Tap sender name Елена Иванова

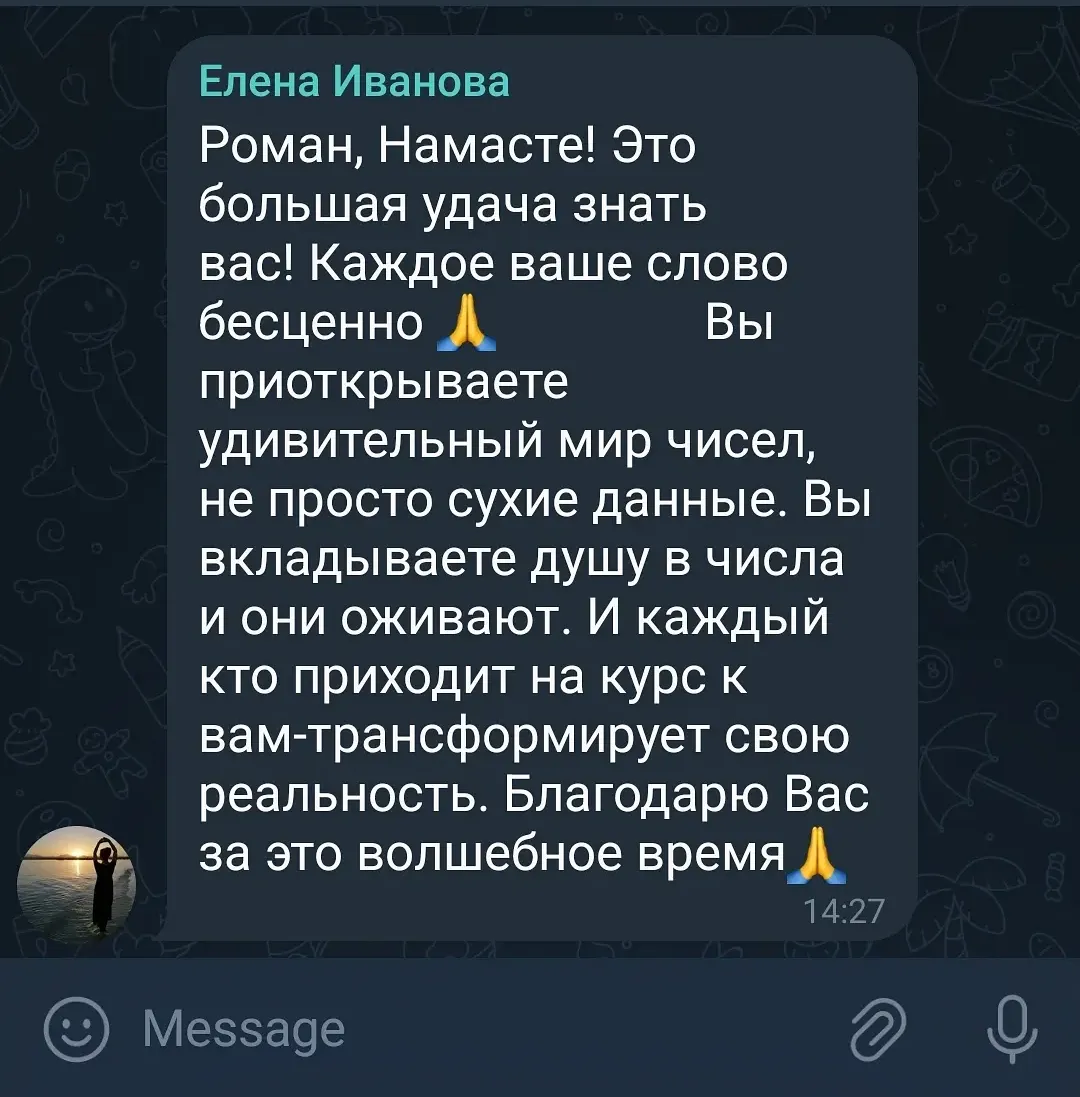[355, 81]
